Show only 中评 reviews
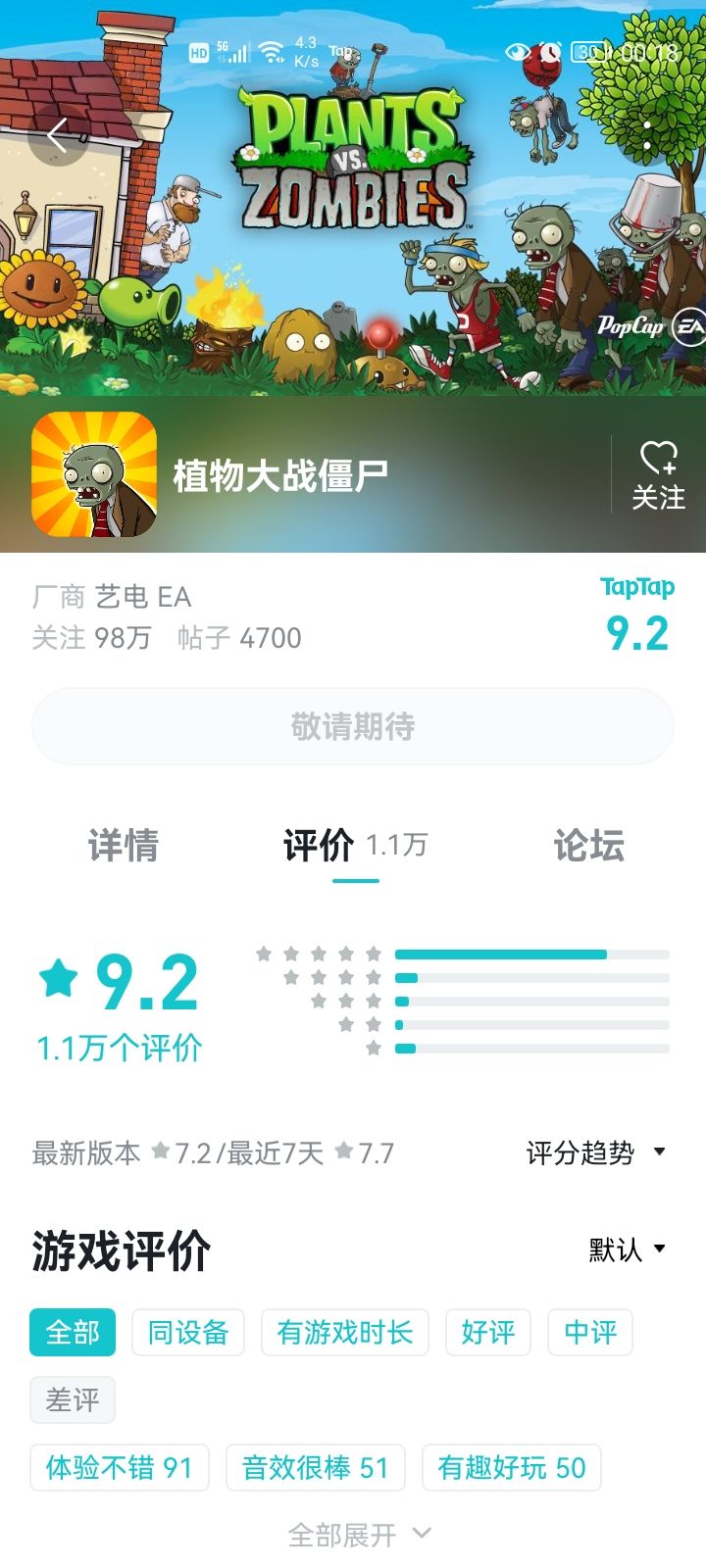706x1568 pixels. [x=590, y=1333]
